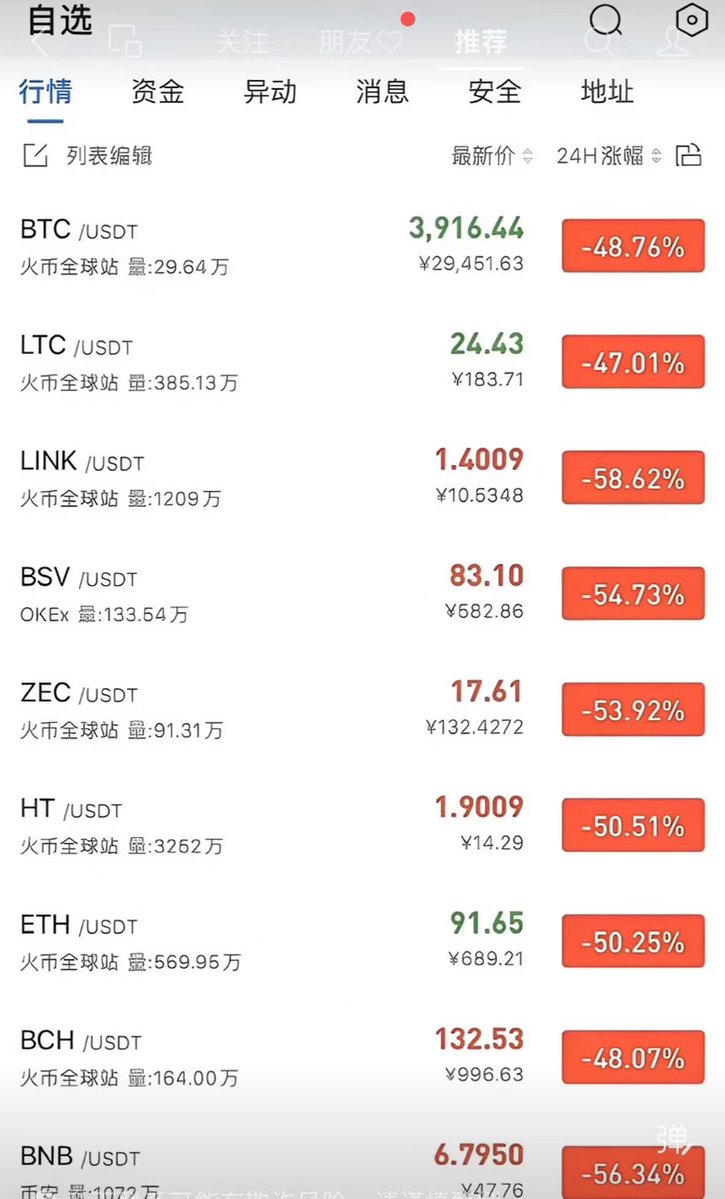
Task: Tap the share icon beside 24H涨幅
Action: click(689, 155)
